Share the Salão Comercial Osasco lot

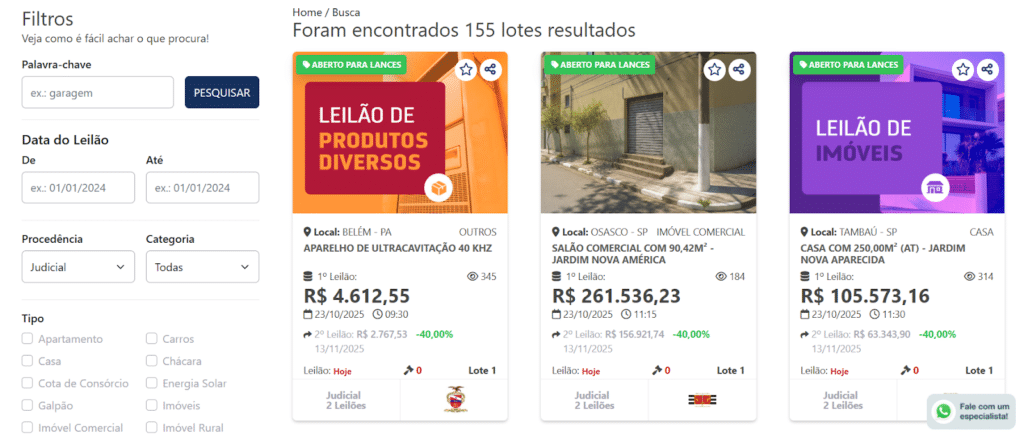738,70
